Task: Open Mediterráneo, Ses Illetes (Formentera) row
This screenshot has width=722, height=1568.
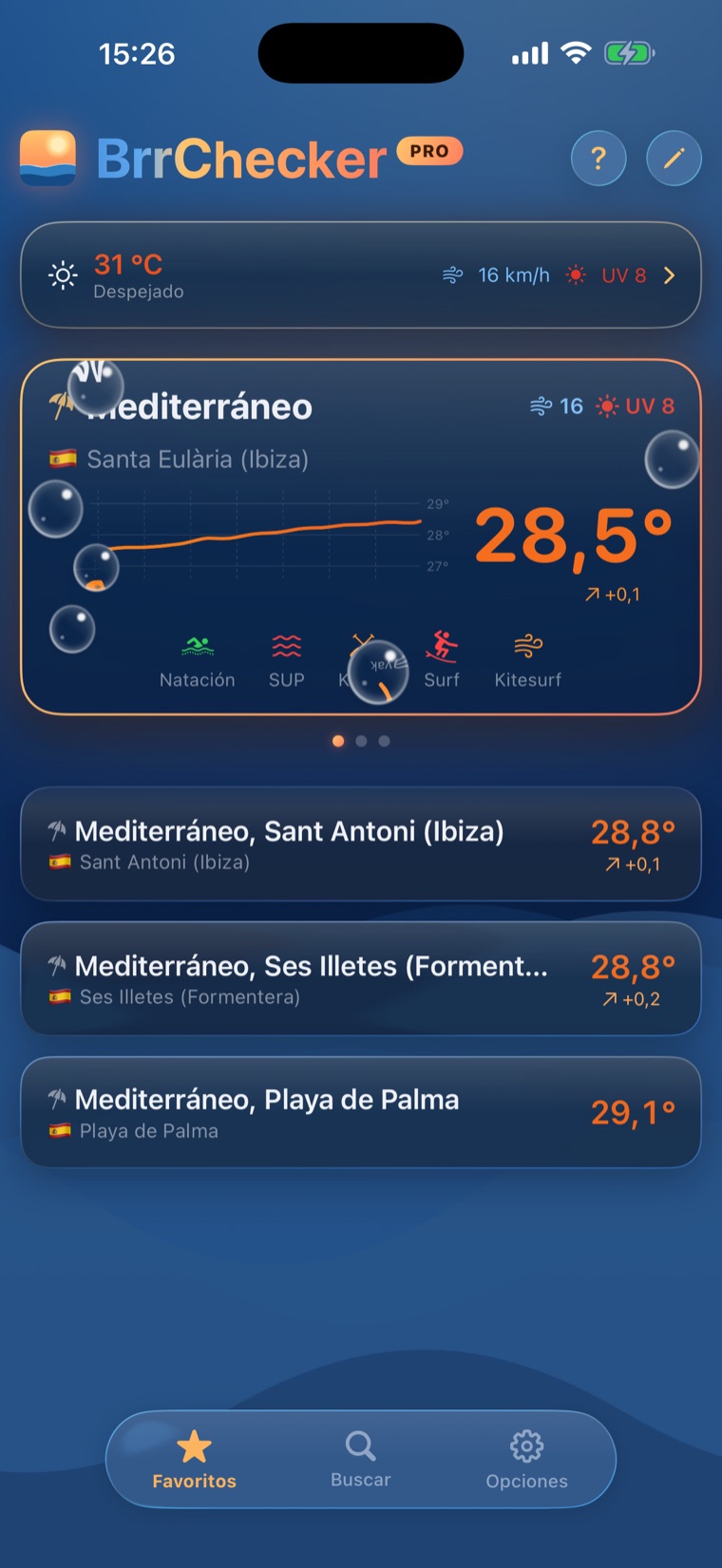Action: click(x=361, y=979)
